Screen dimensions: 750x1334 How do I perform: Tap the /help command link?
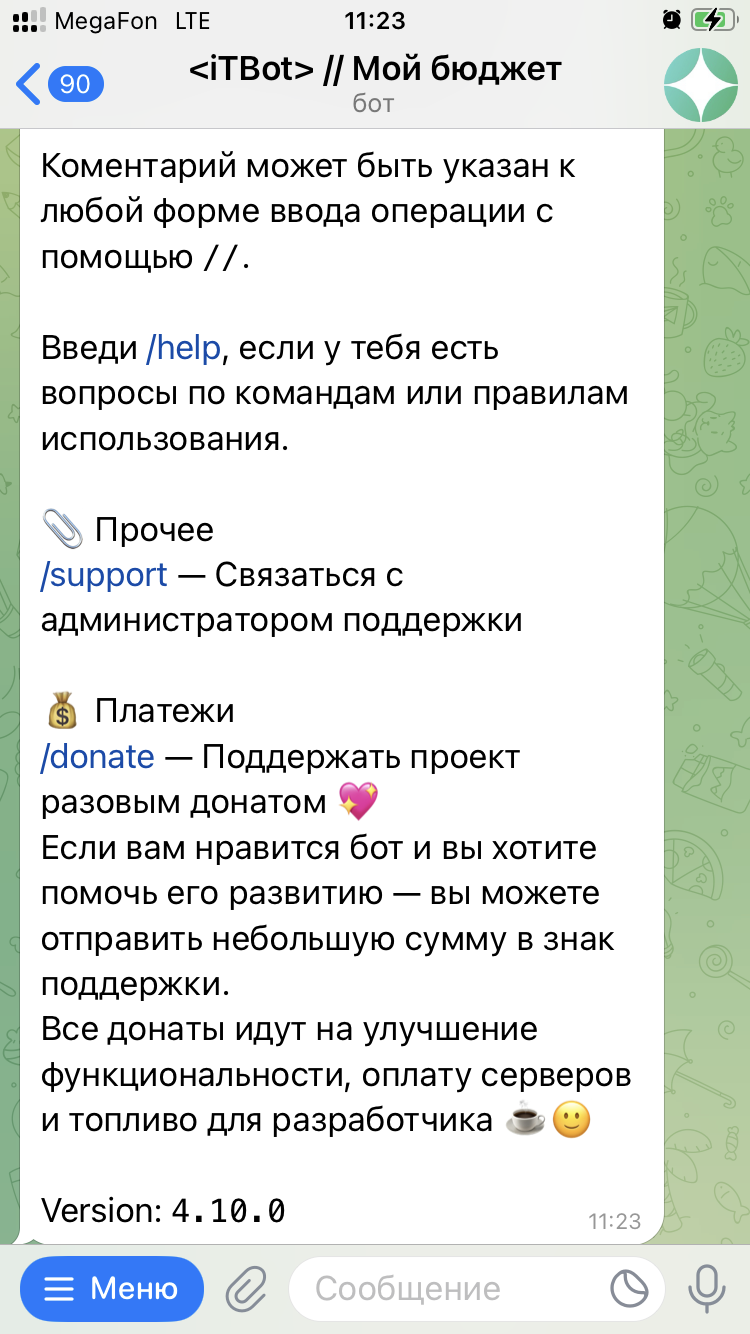tap(183, 349)
